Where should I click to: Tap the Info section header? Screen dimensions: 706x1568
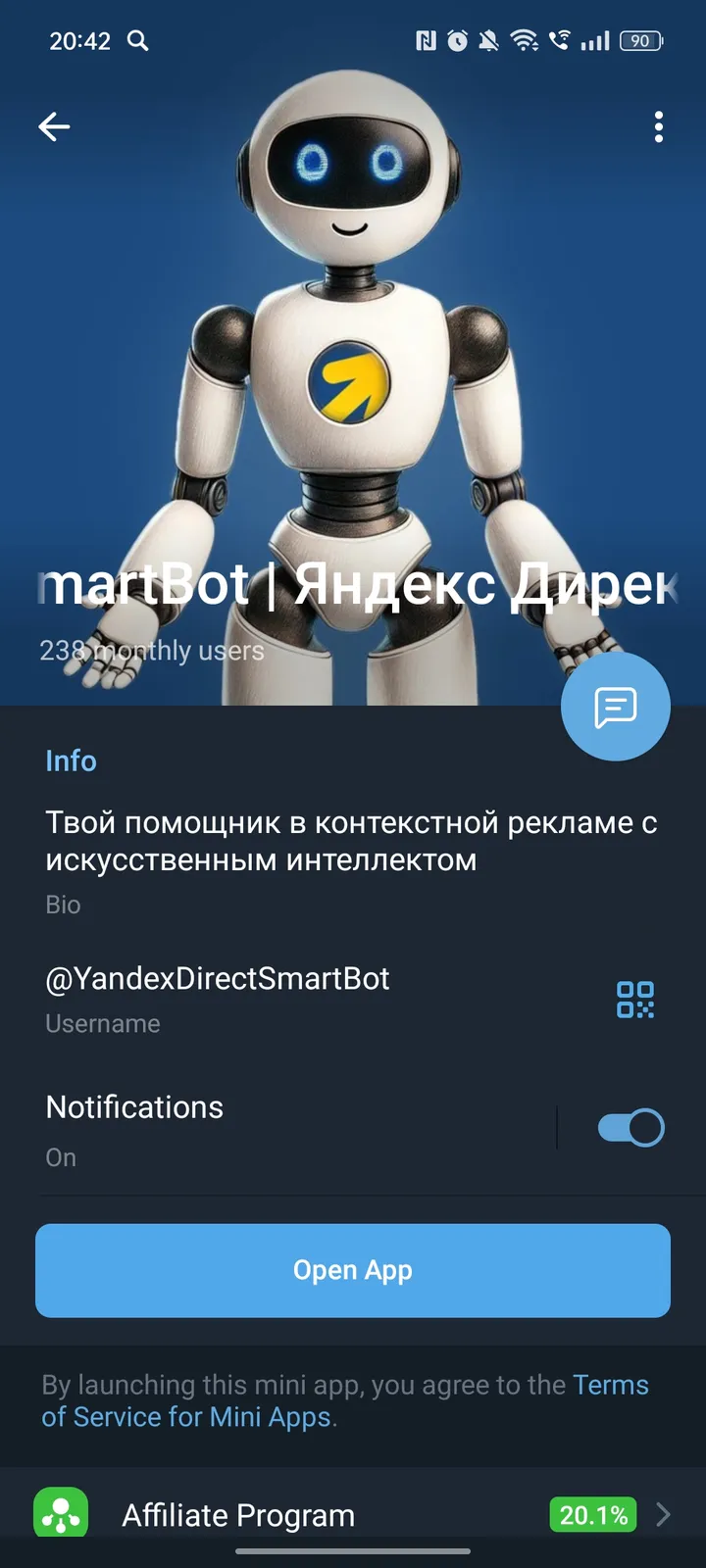pos(71,760)
